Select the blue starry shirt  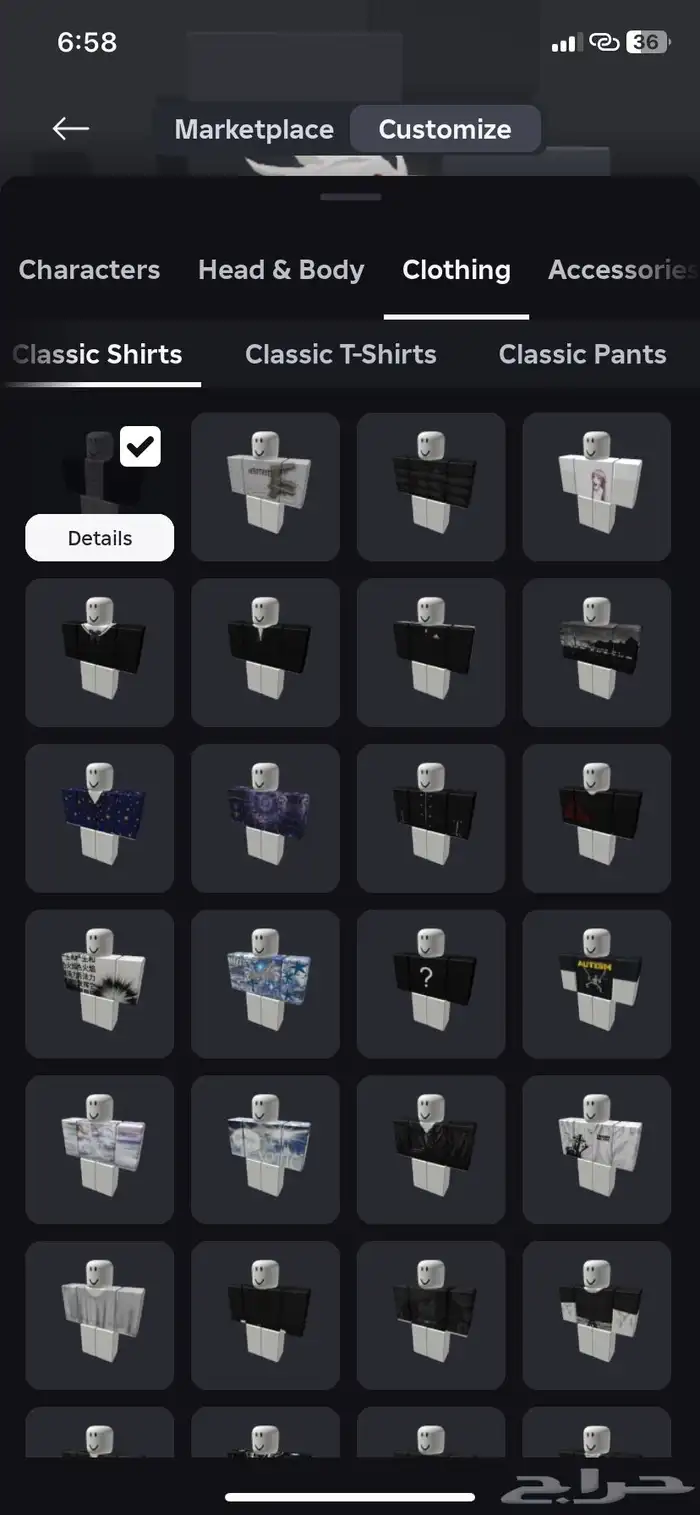tap(100, 817)
